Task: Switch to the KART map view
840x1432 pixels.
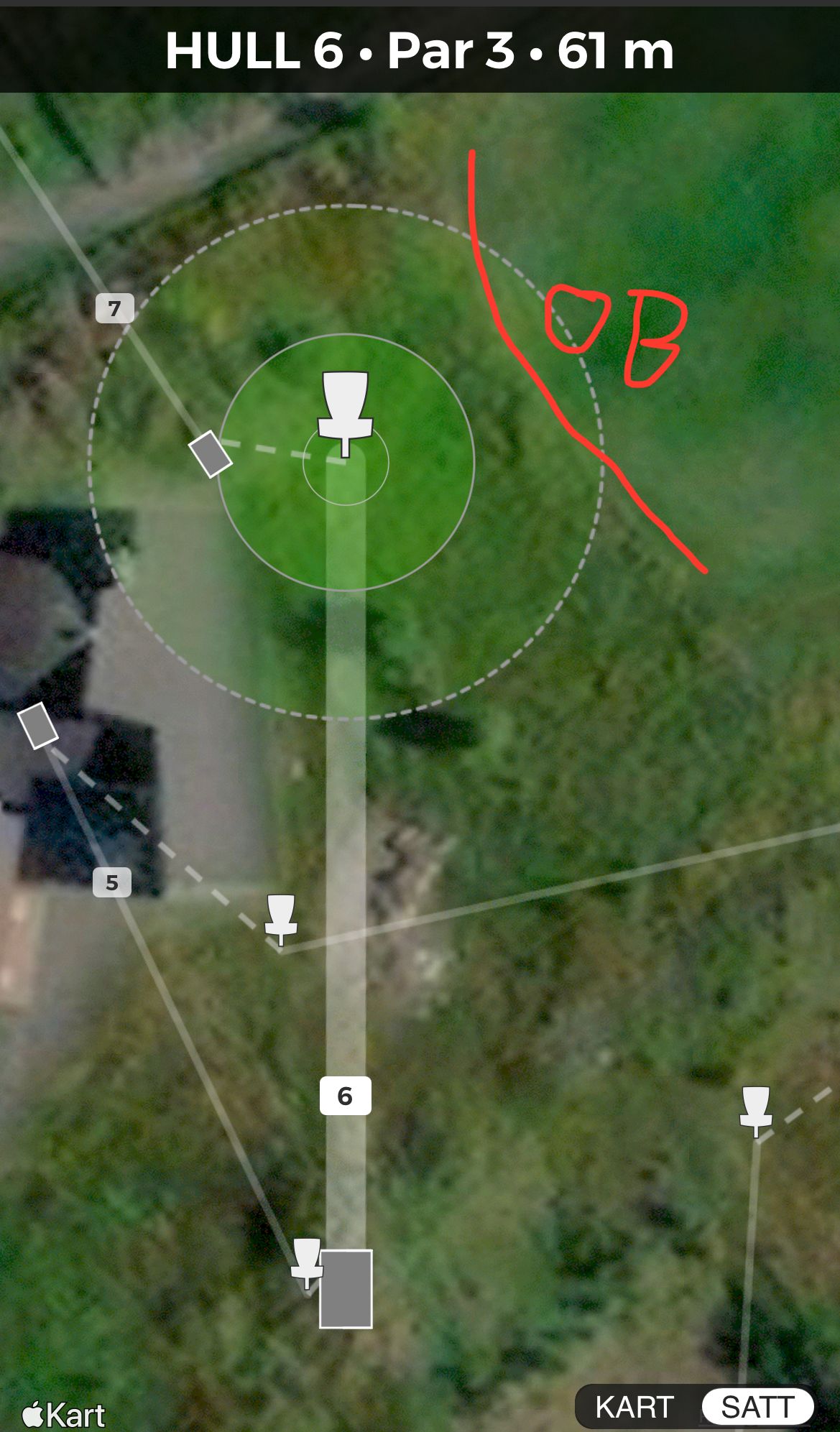Action: (x=634, y=1407)
